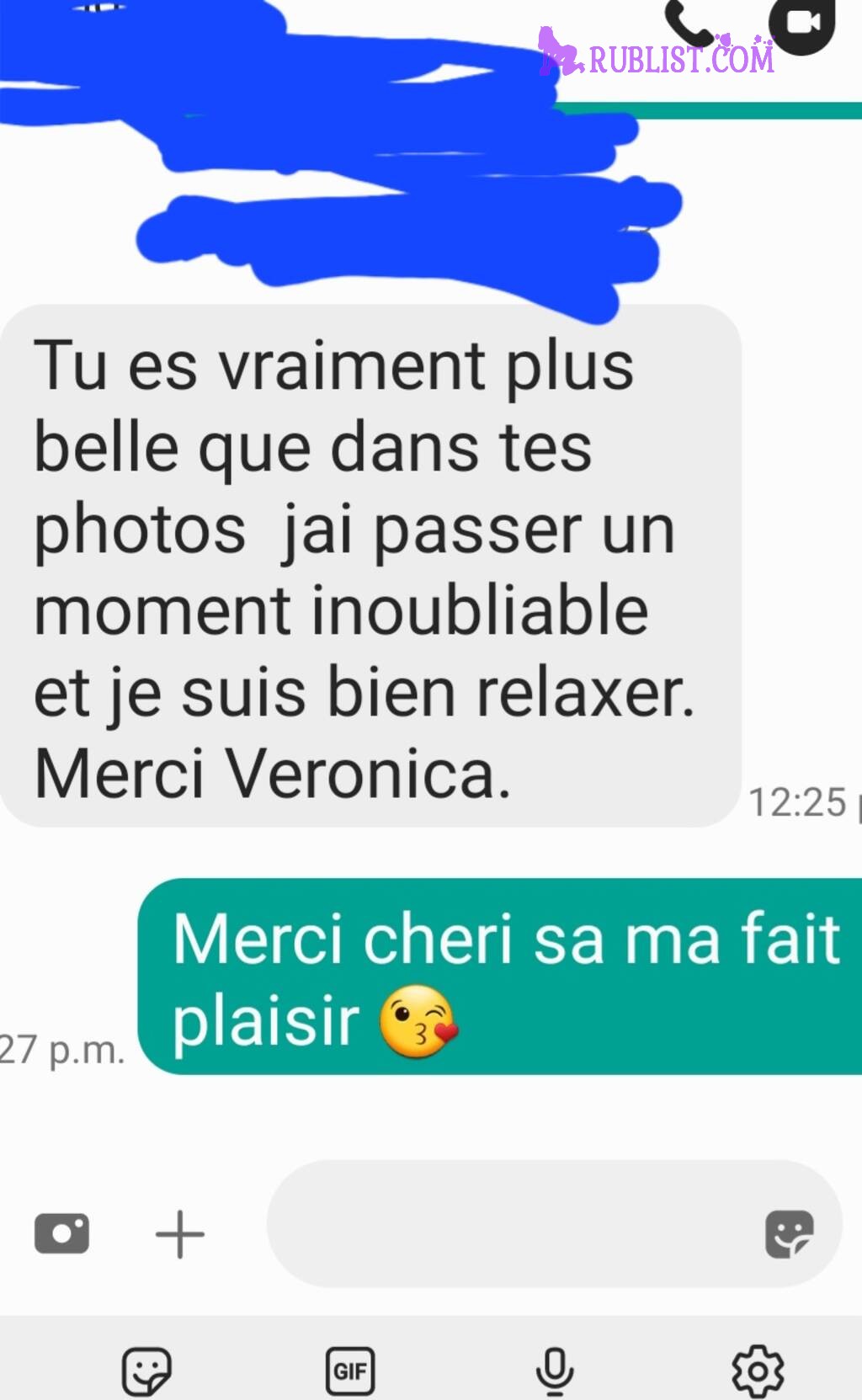862x1400 pixels.
Task: Open the plus attachments menu
Action: click(x=180, y=1234)
